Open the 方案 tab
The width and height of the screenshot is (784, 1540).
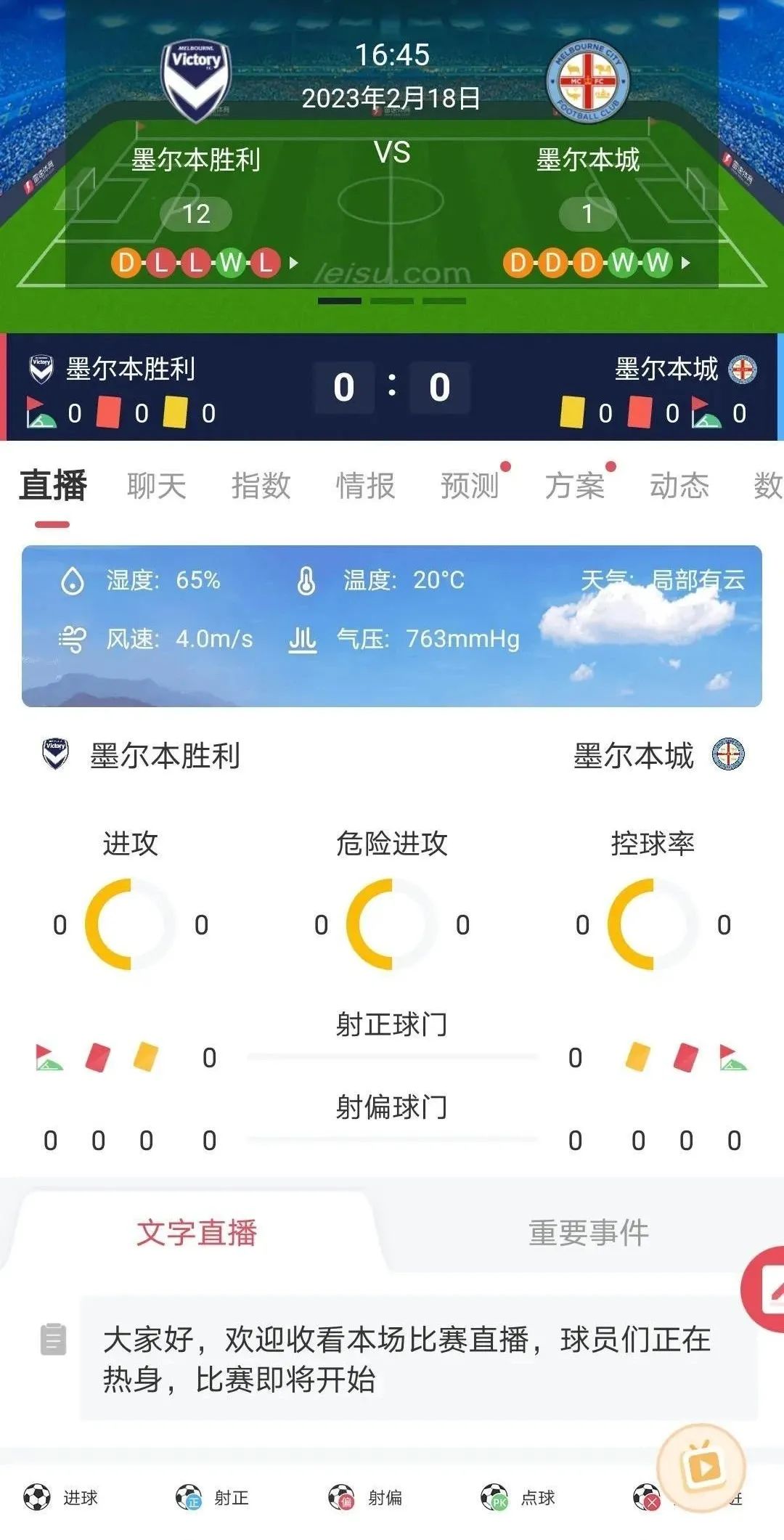[x=574, y=486]
